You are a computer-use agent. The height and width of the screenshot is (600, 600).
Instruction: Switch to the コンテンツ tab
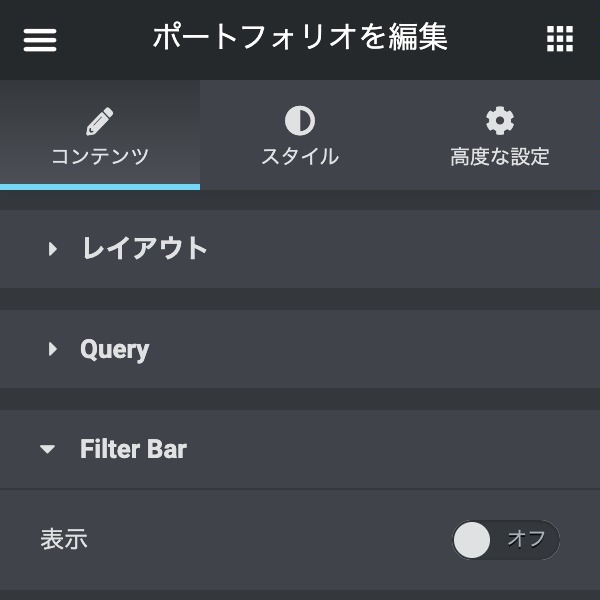[100, 137]
